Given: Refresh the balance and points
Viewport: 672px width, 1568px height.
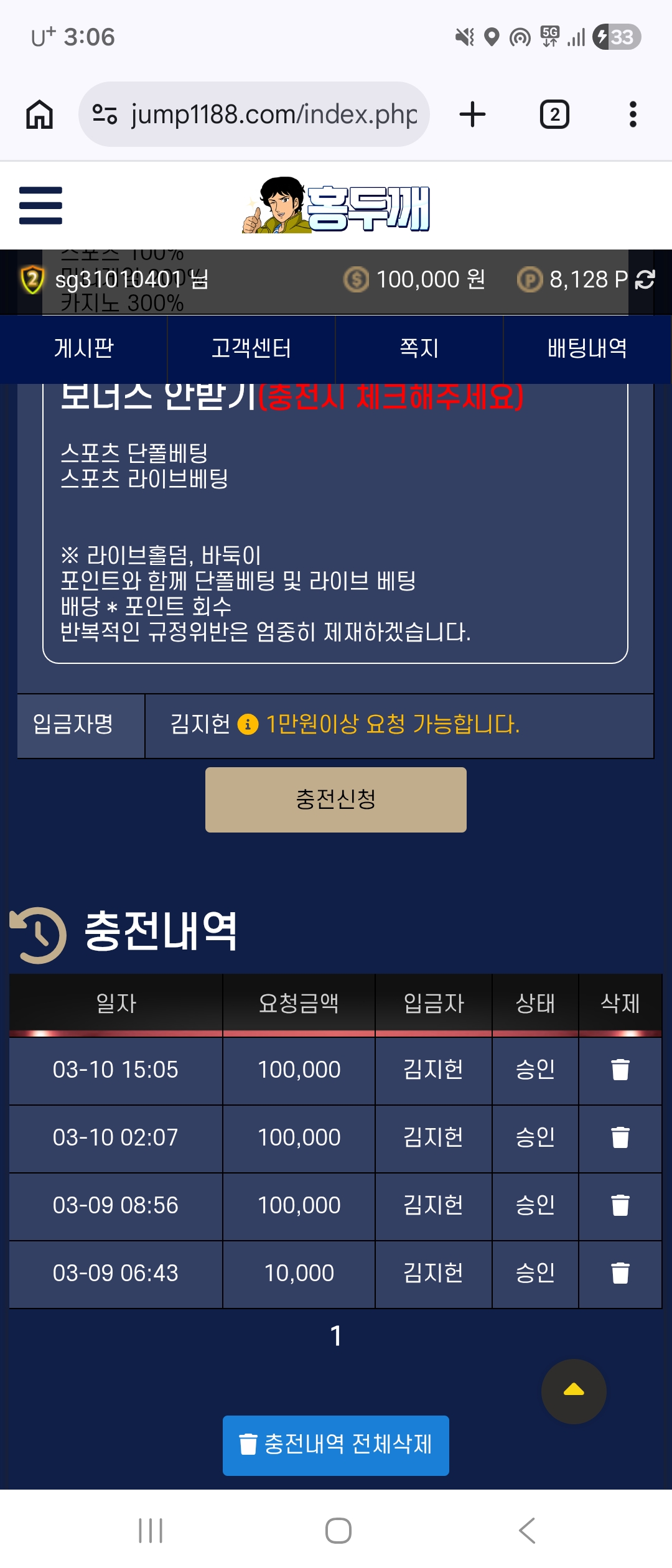Looking at the screenshot, I should point(645,279).
